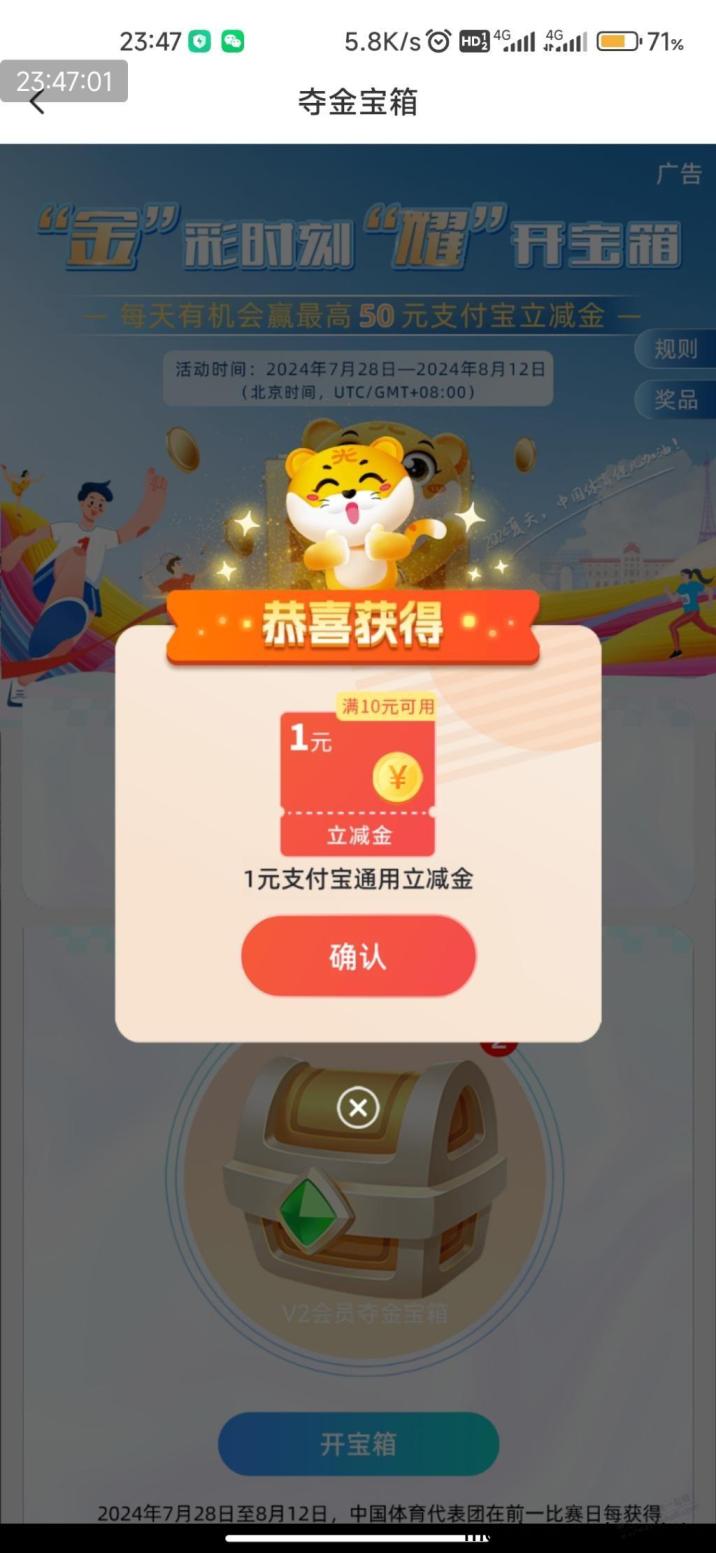
Task: Go back using the top-left arrow
Action: tap(37, 102)
